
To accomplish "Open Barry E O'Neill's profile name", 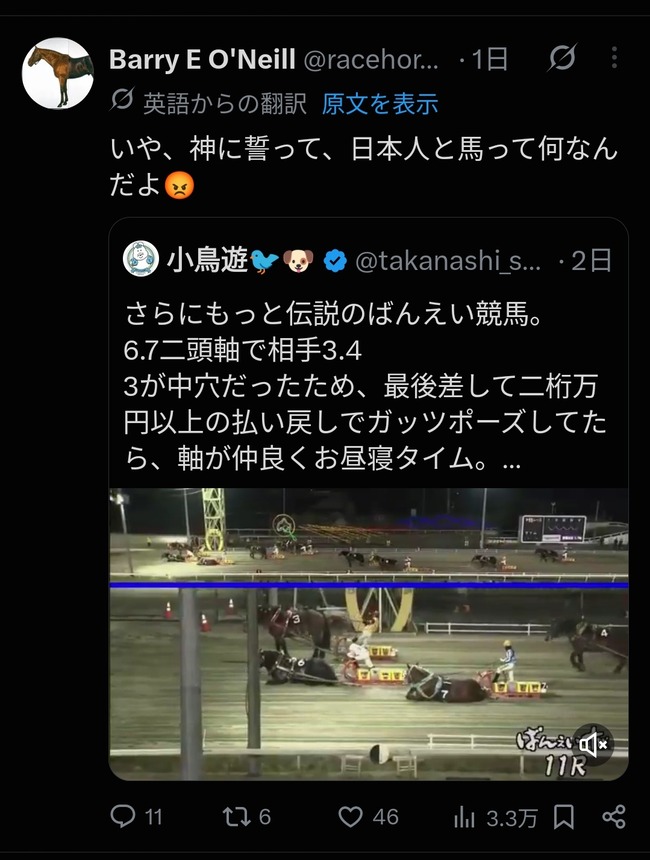I will coord(202,59).
